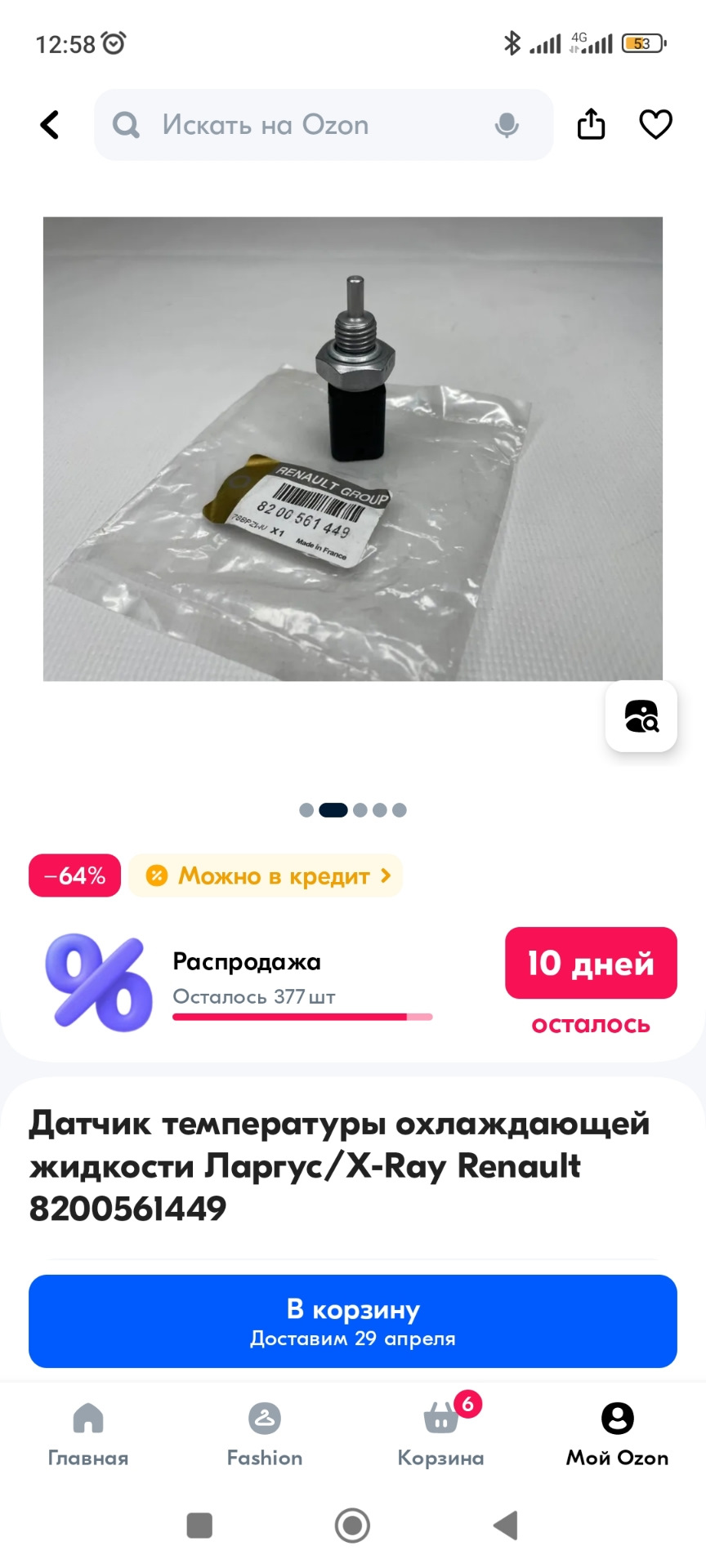Share this product listing
Viewport: 706px width, 1568px height.
tap(591, 125)
